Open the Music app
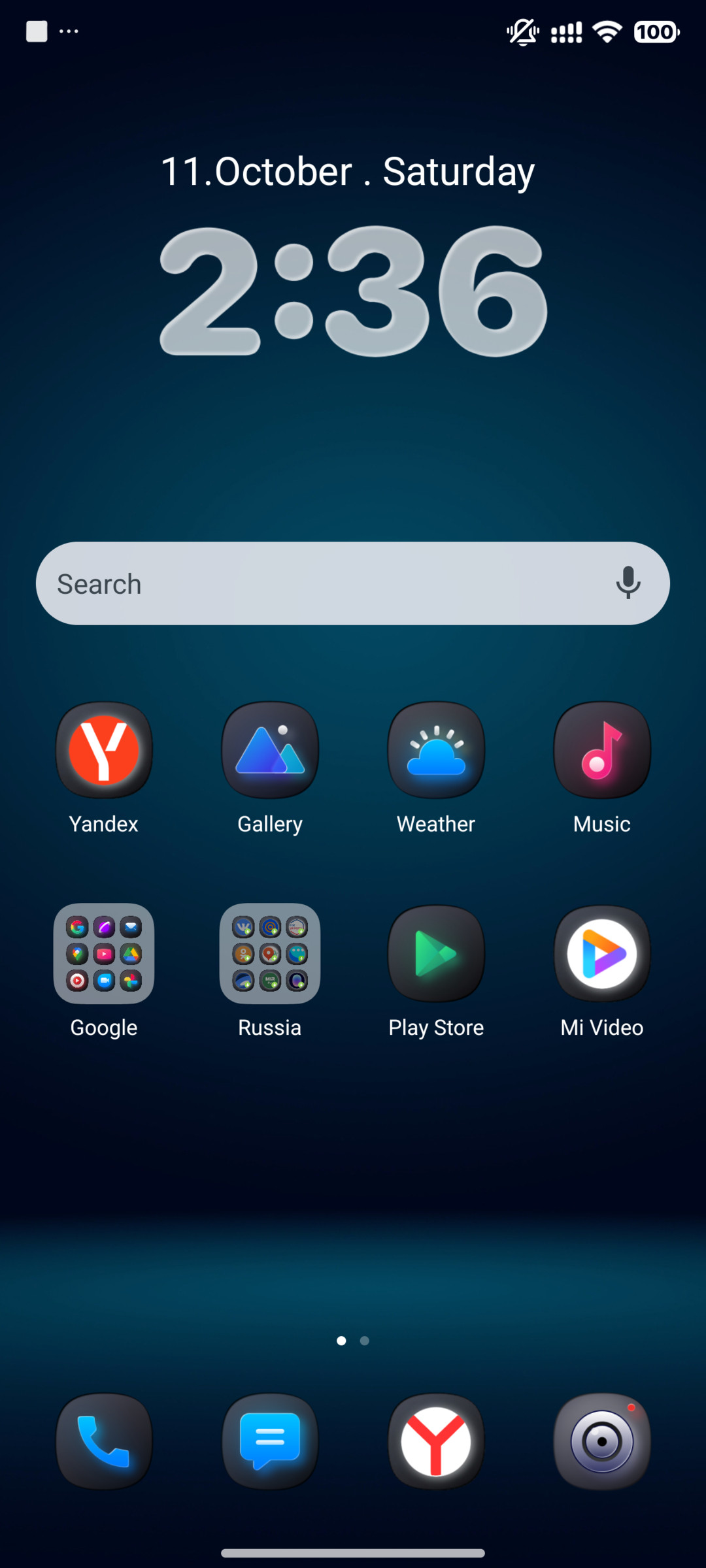This screenshot has height=1568, width=706. (601, 749)
